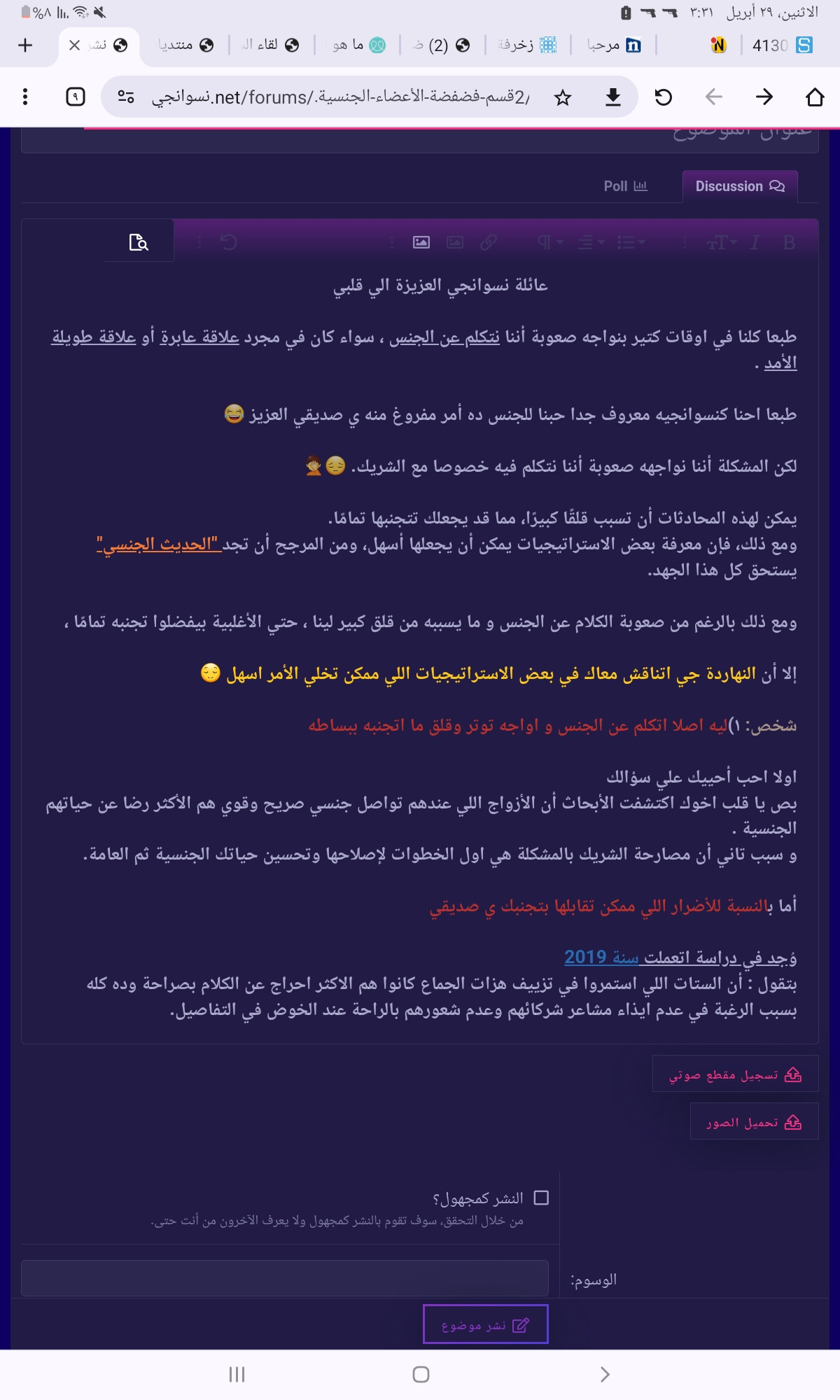Close the current browser tab
Screen dimensions: 840x1400
[74, 45]
